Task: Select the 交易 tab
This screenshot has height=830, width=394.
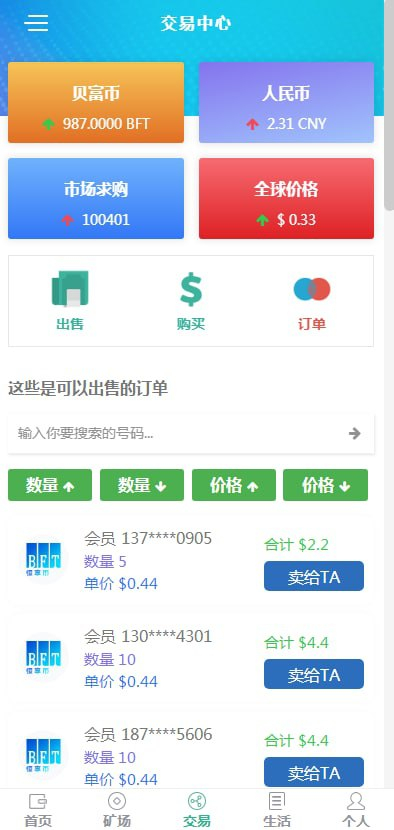Action: [x=197, y=809]
